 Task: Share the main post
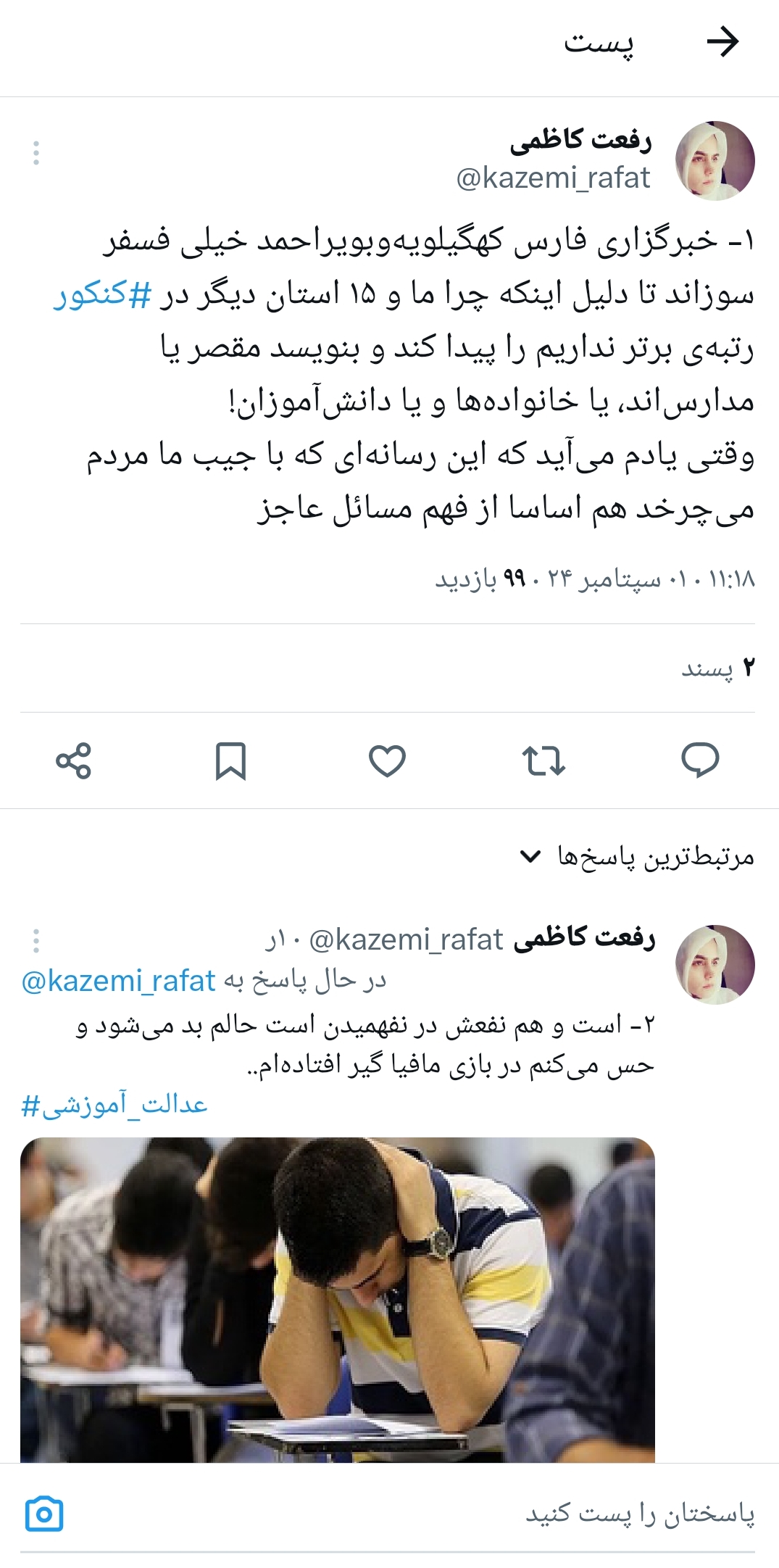74,760
